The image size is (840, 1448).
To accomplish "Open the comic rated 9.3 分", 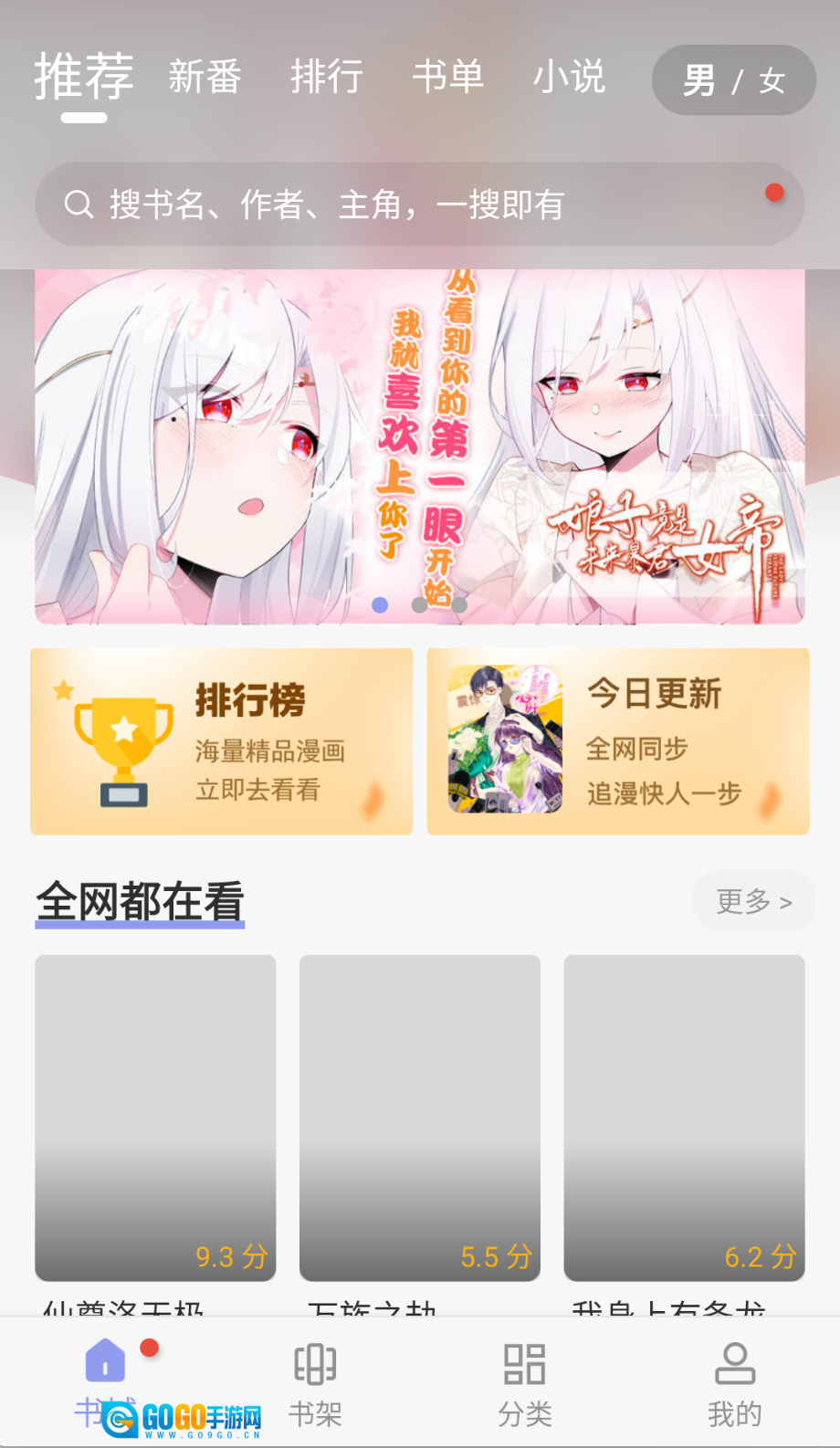I will (x=155, y=1117).
